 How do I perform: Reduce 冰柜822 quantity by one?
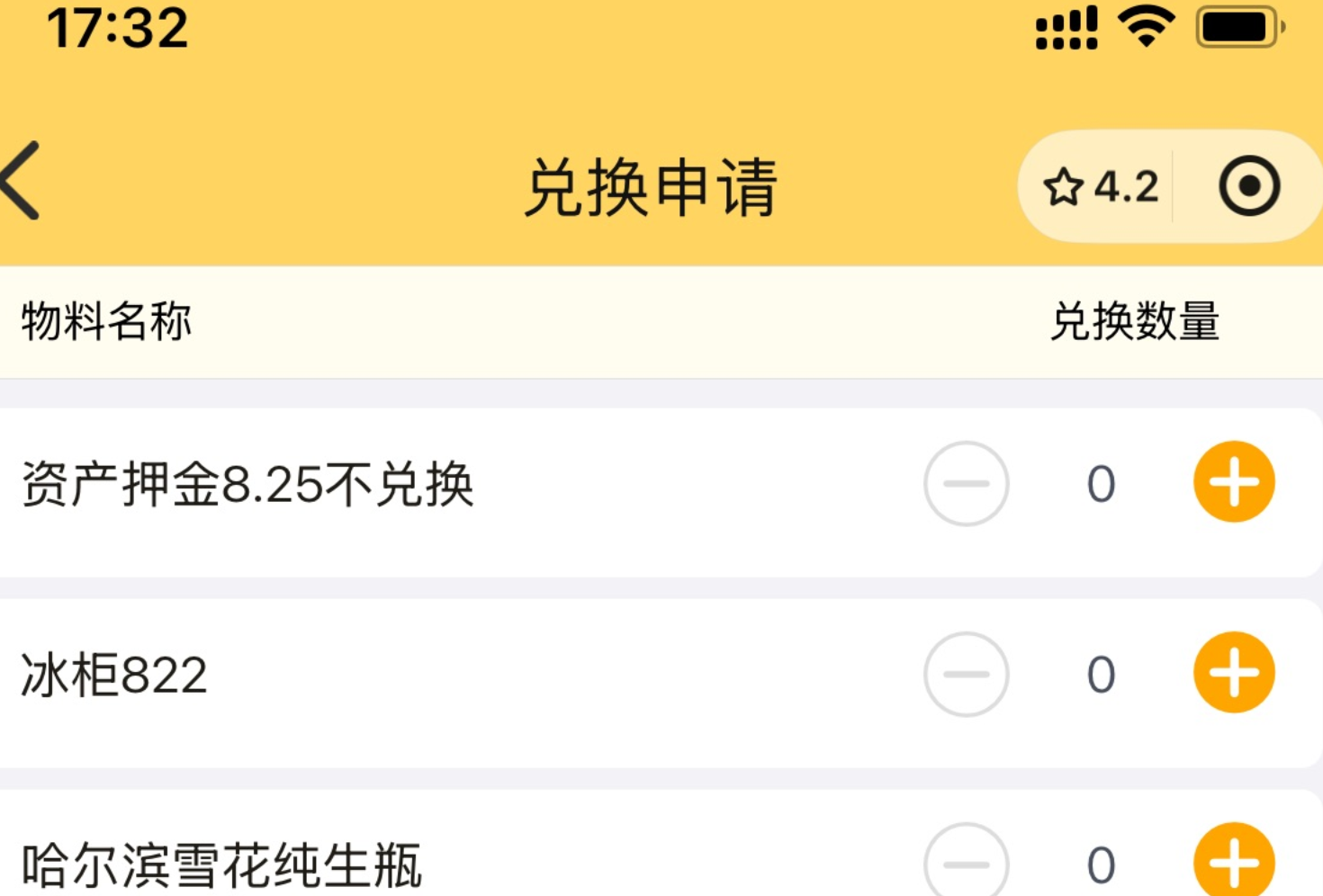[966, 674]
